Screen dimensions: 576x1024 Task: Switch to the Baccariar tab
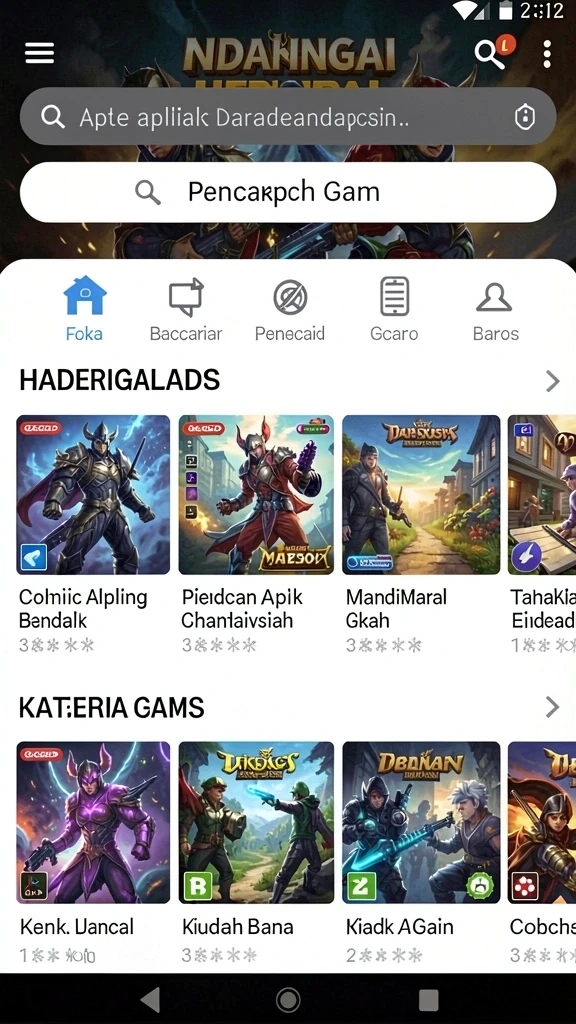pyautogui.click(x=186, y=309)
